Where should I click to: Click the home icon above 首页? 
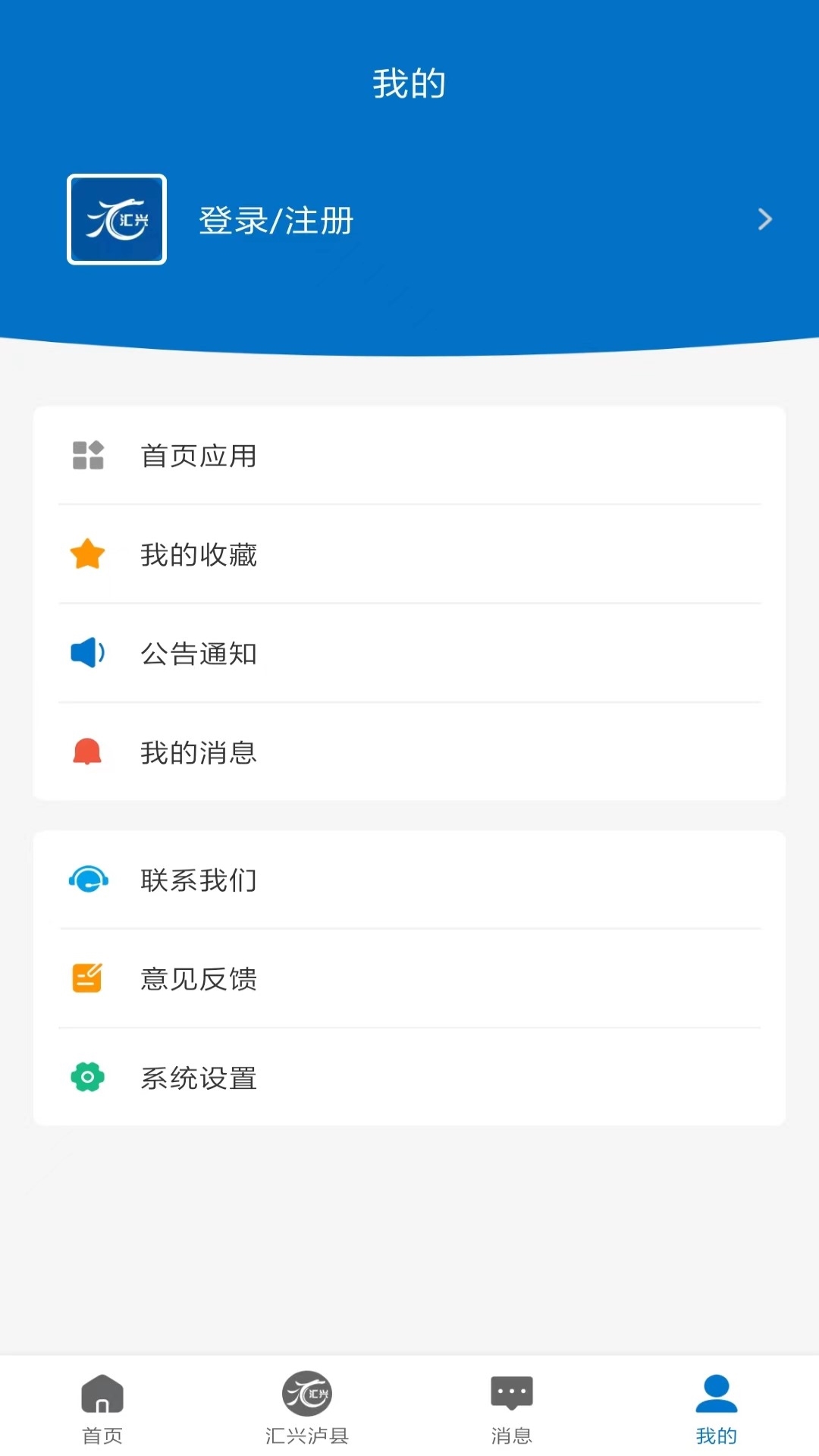coord(102,1395)
